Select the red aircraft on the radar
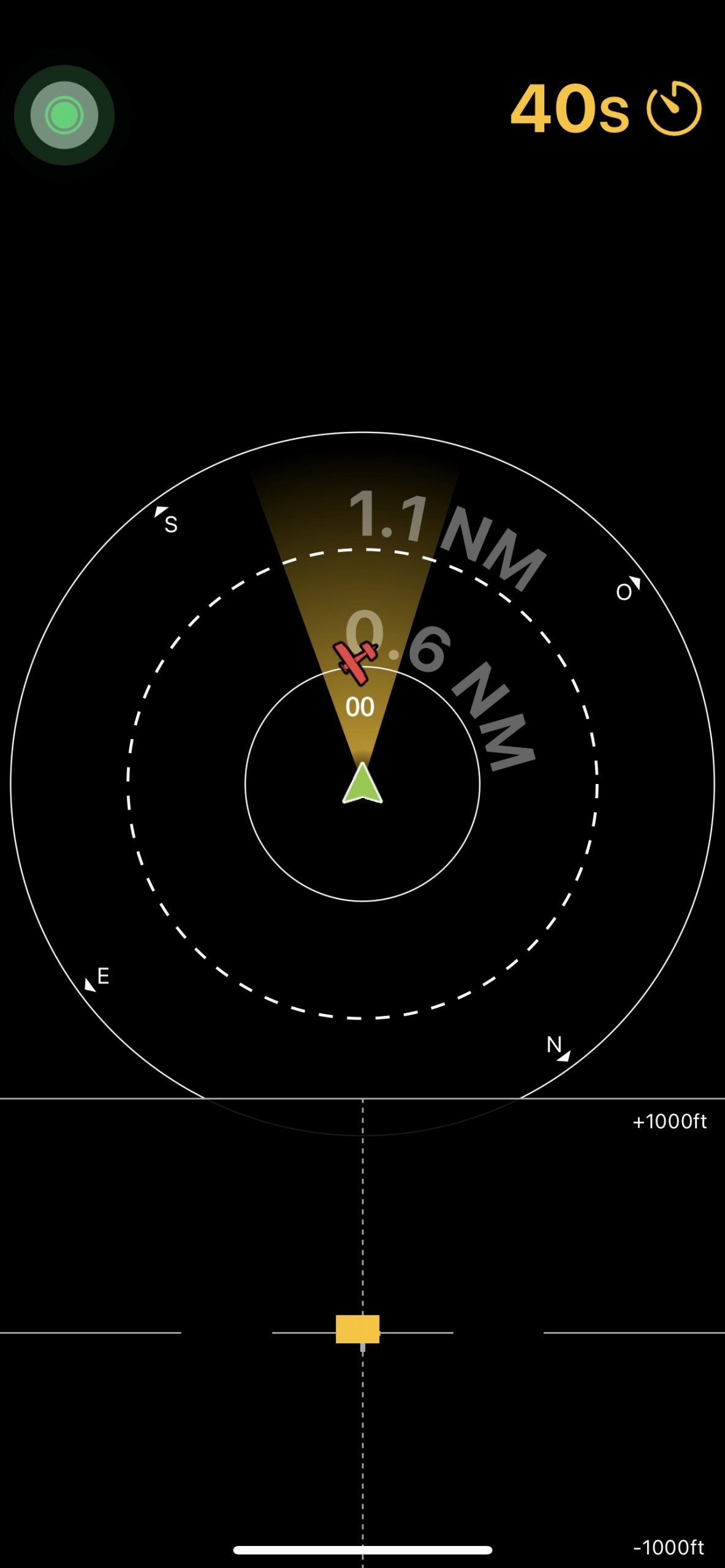Screen dimensions: 725x1568 click(354, 661)
